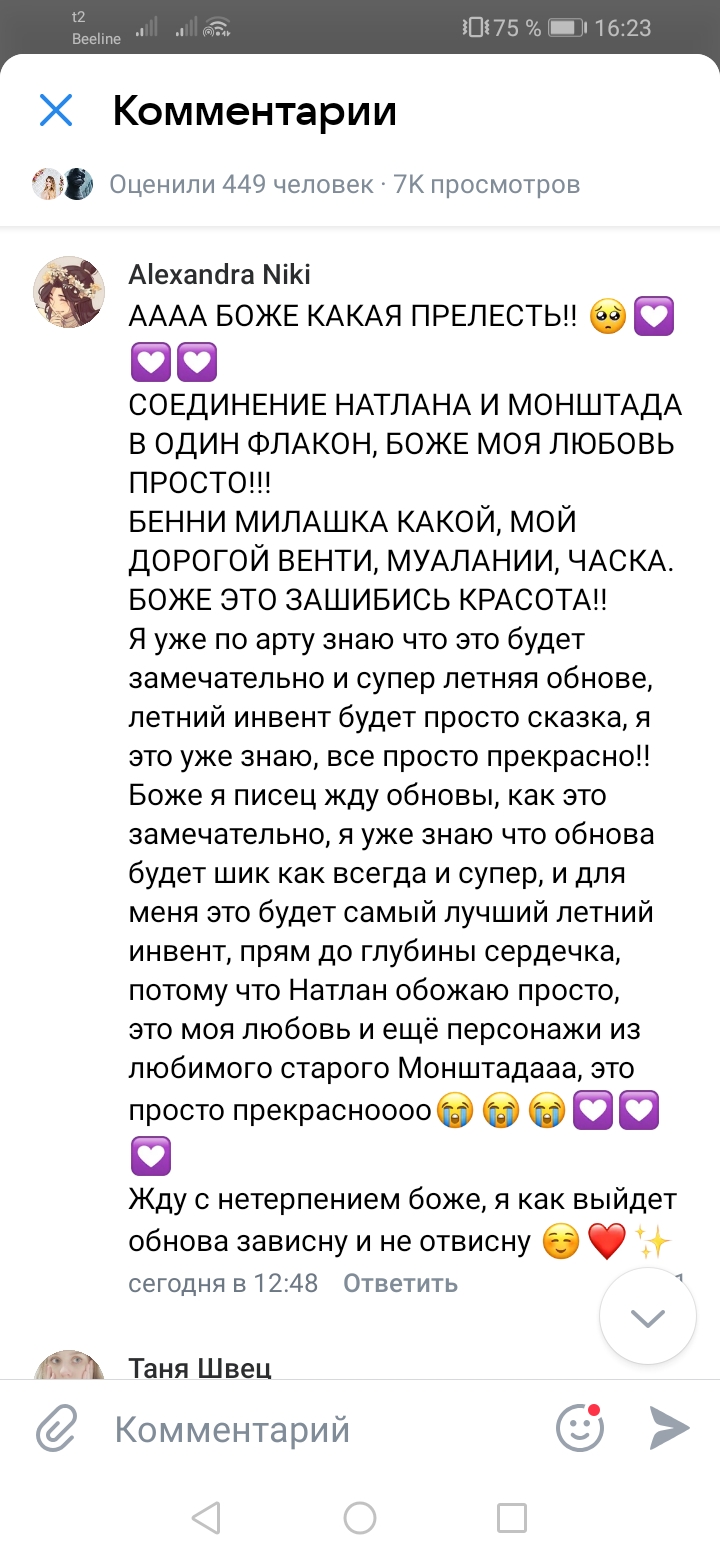Screen dimensions: 720x1560
Task: Open Таня Швец's profile
Action: (x=200, y=1368)
